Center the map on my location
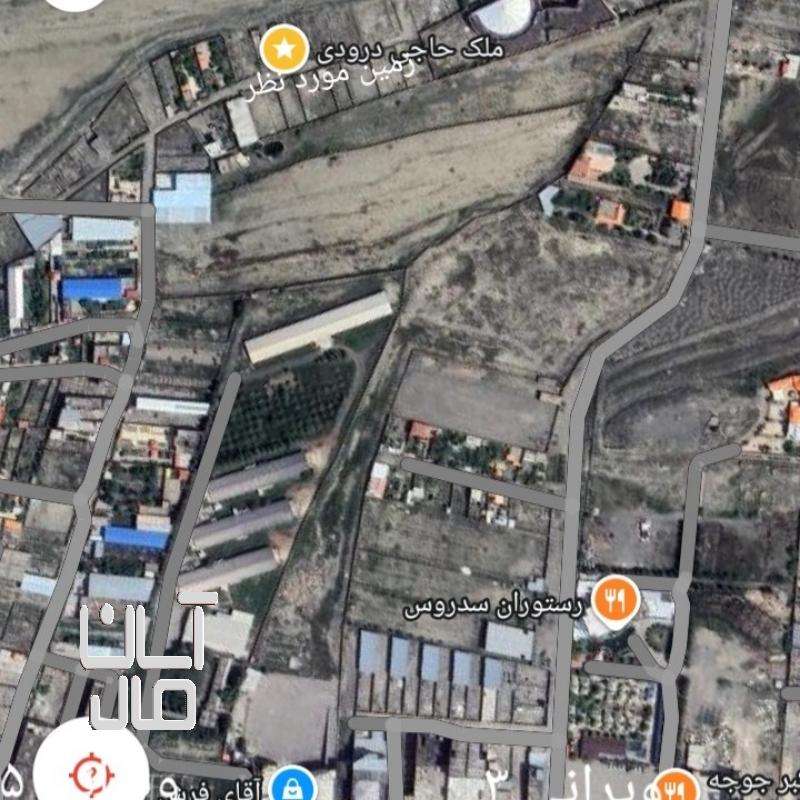Image resolution: width=800 pixels, height=800 pixels. click(90, 773)
